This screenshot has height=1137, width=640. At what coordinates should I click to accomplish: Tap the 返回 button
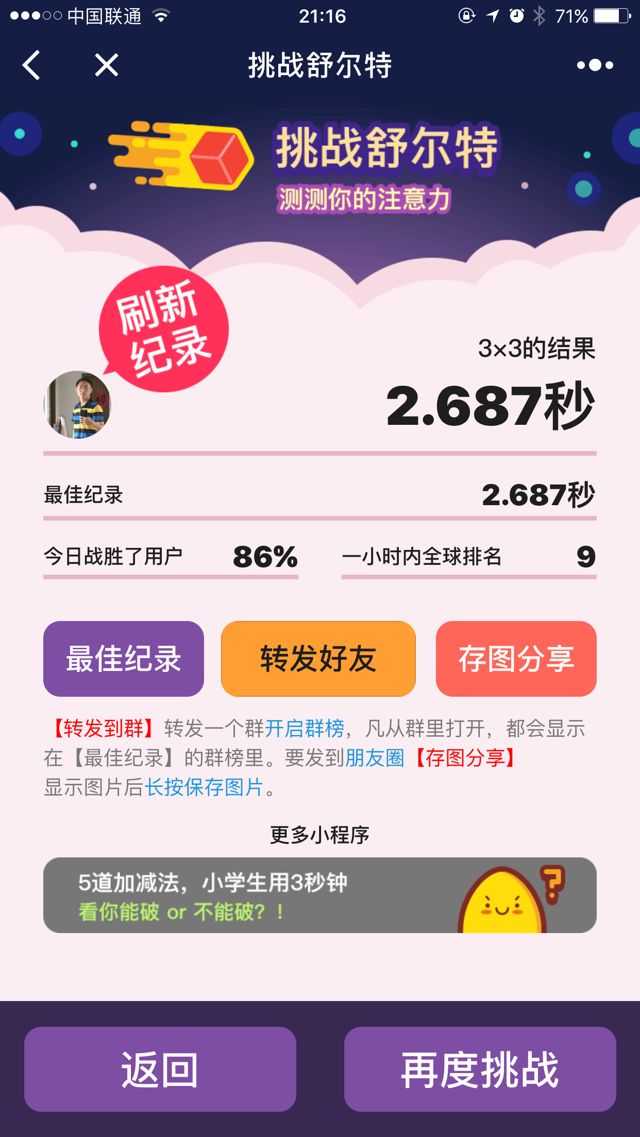(160, 1069)
